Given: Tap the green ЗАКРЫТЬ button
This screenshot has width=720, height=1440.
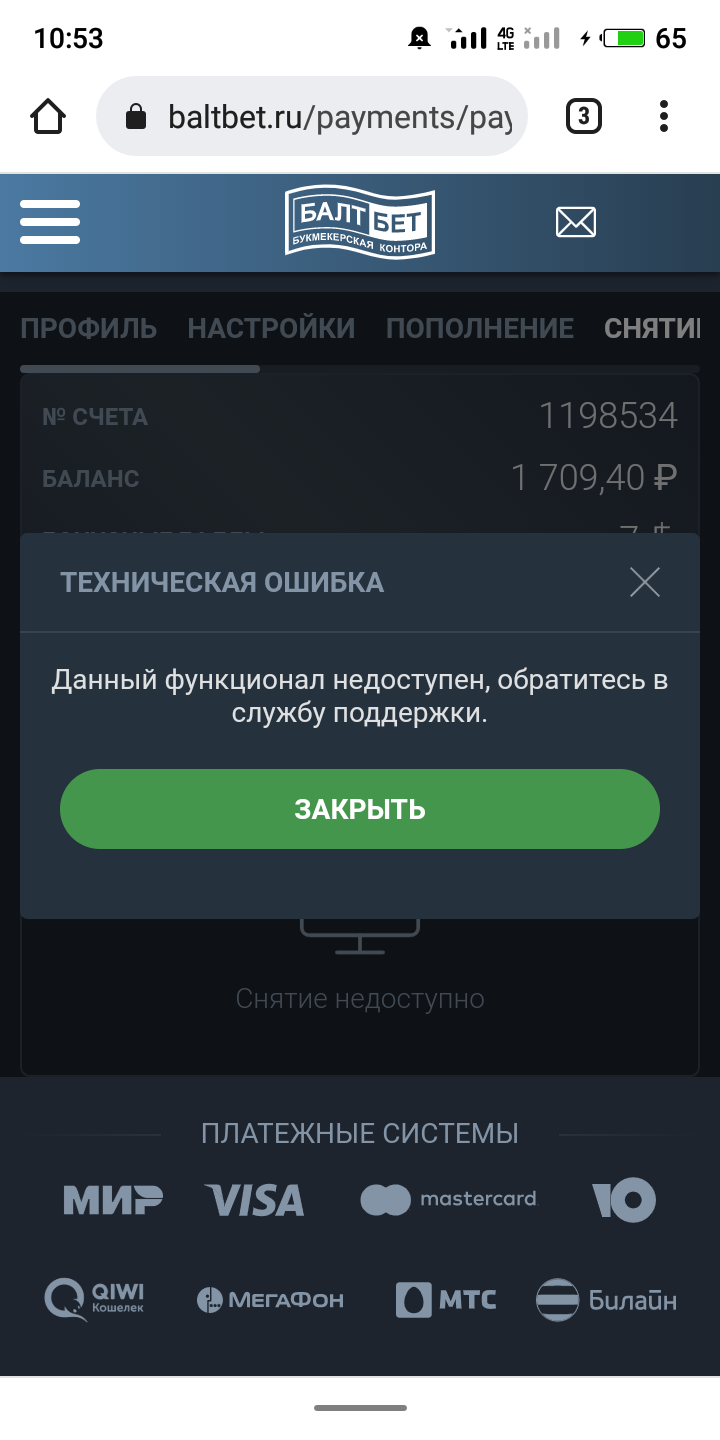Looking at the screenshot, I should tap(360, 809).
